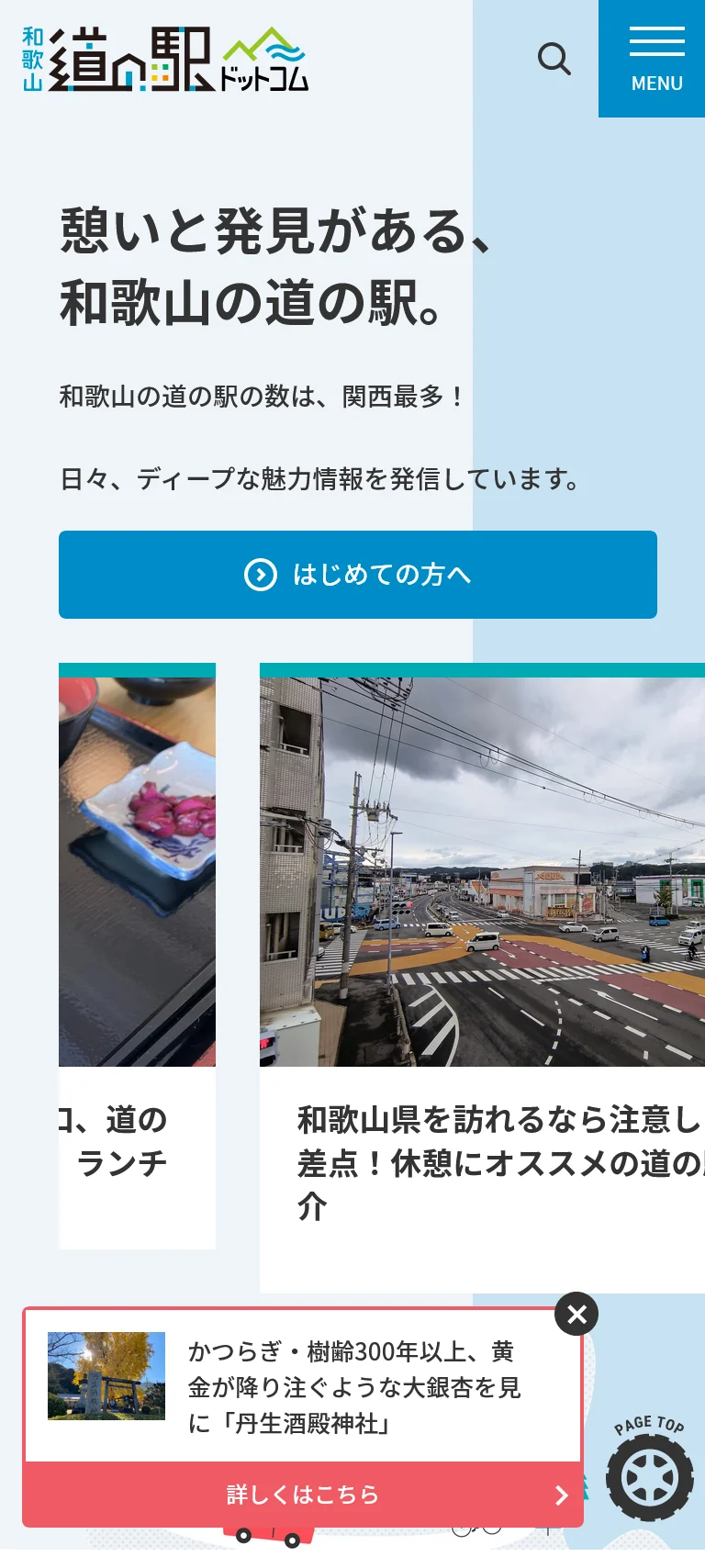Open the search magnifier icon

tap(554, 60)
